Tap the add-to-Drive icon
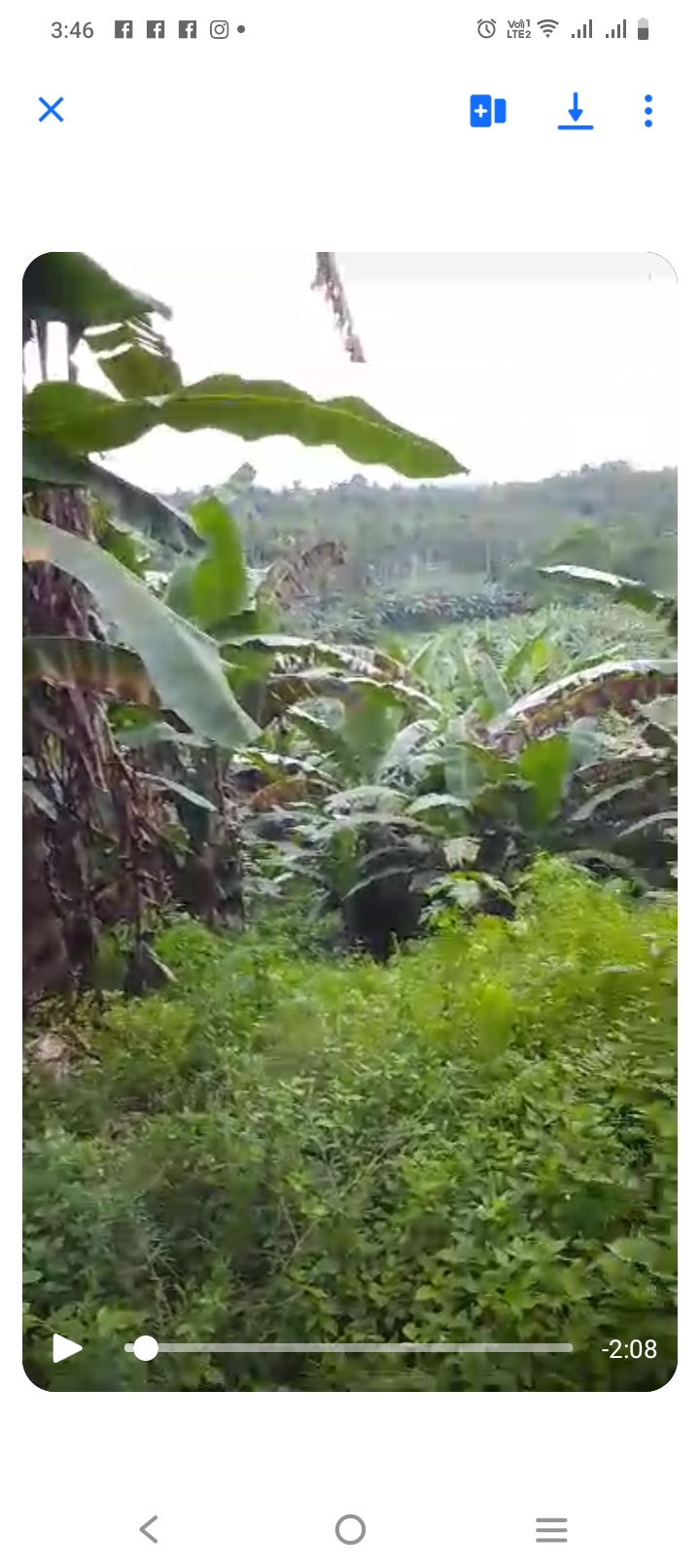This screenshot has width=700, height=1568. coord(488,111)
